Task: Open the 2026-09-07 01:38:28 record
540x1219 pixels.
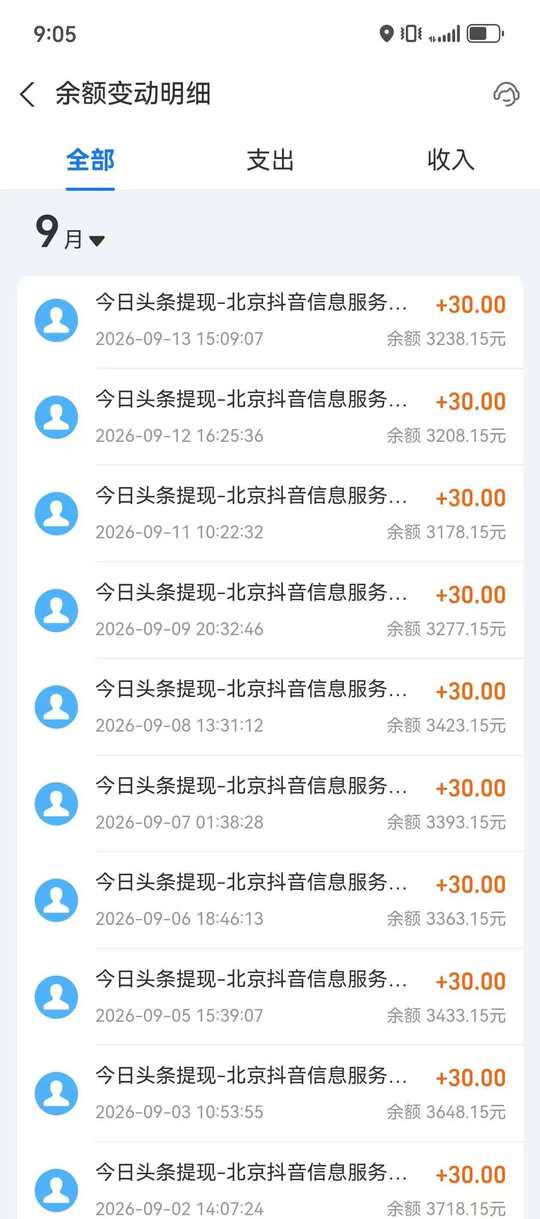Action: tap(270, 804)
